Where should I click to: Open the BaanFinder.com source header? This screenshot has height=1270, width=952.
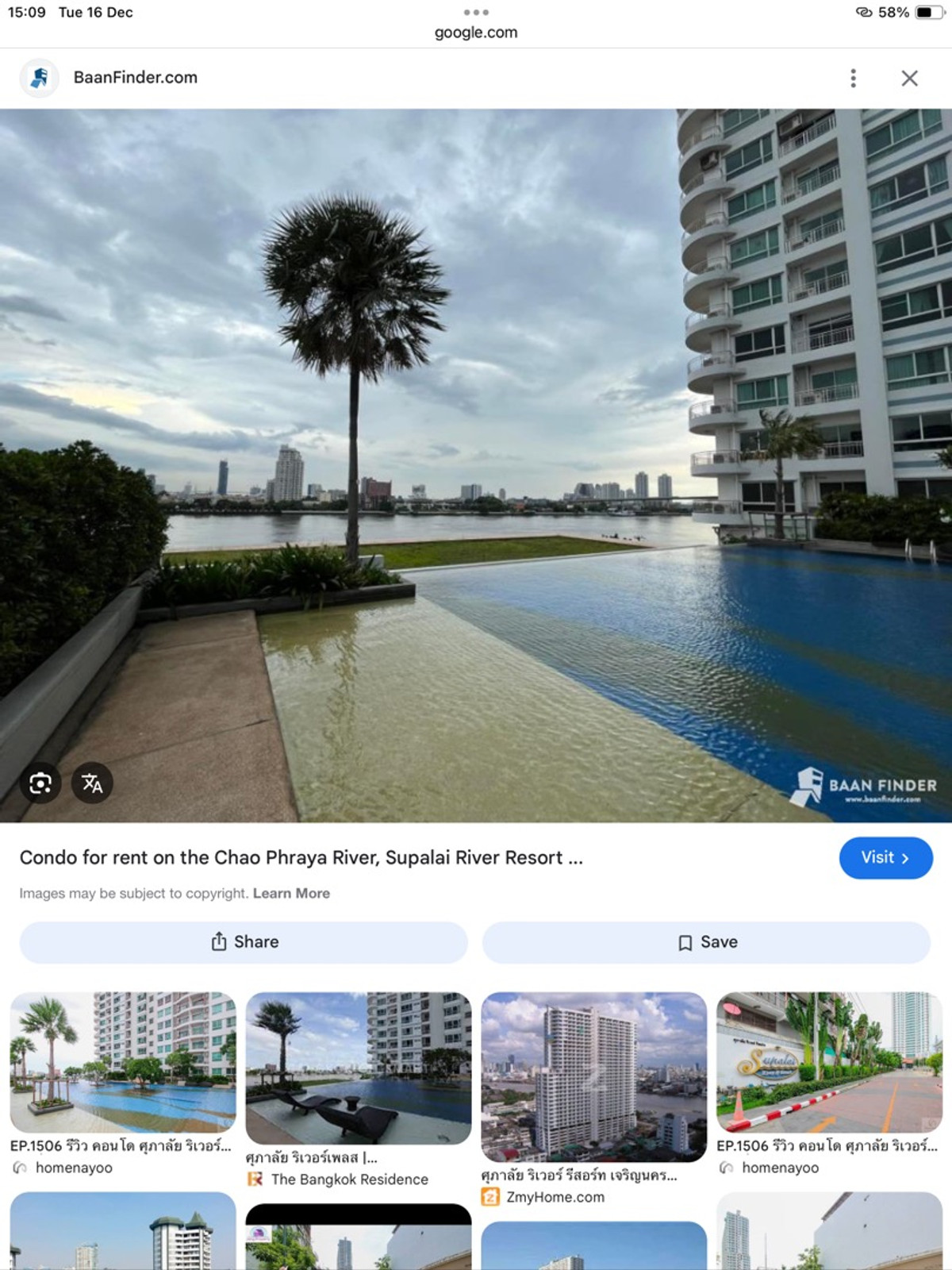(x=135, y=78)
